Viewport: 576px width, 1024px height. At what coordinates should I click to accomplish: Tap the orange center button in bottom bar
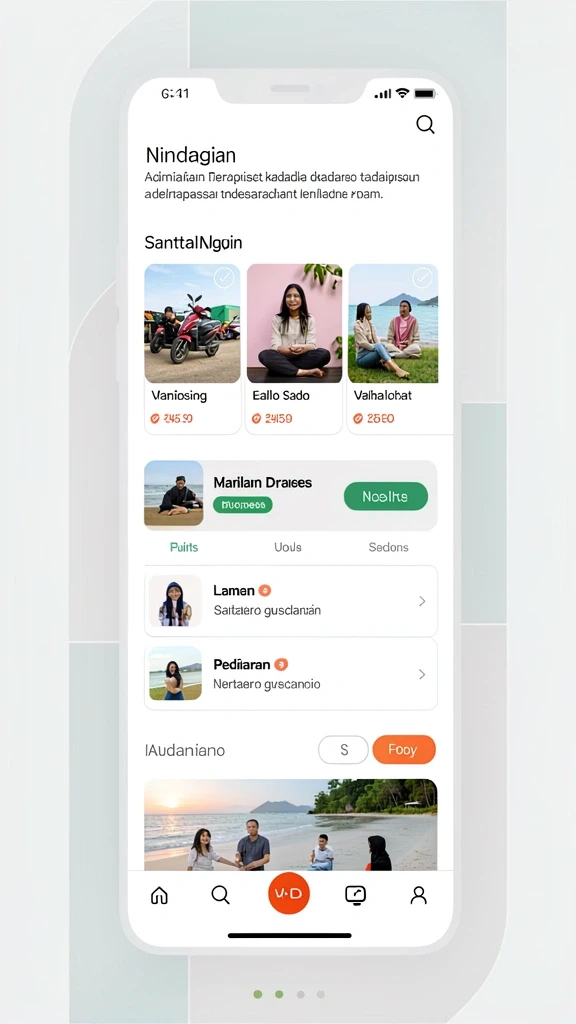(289, 893)
